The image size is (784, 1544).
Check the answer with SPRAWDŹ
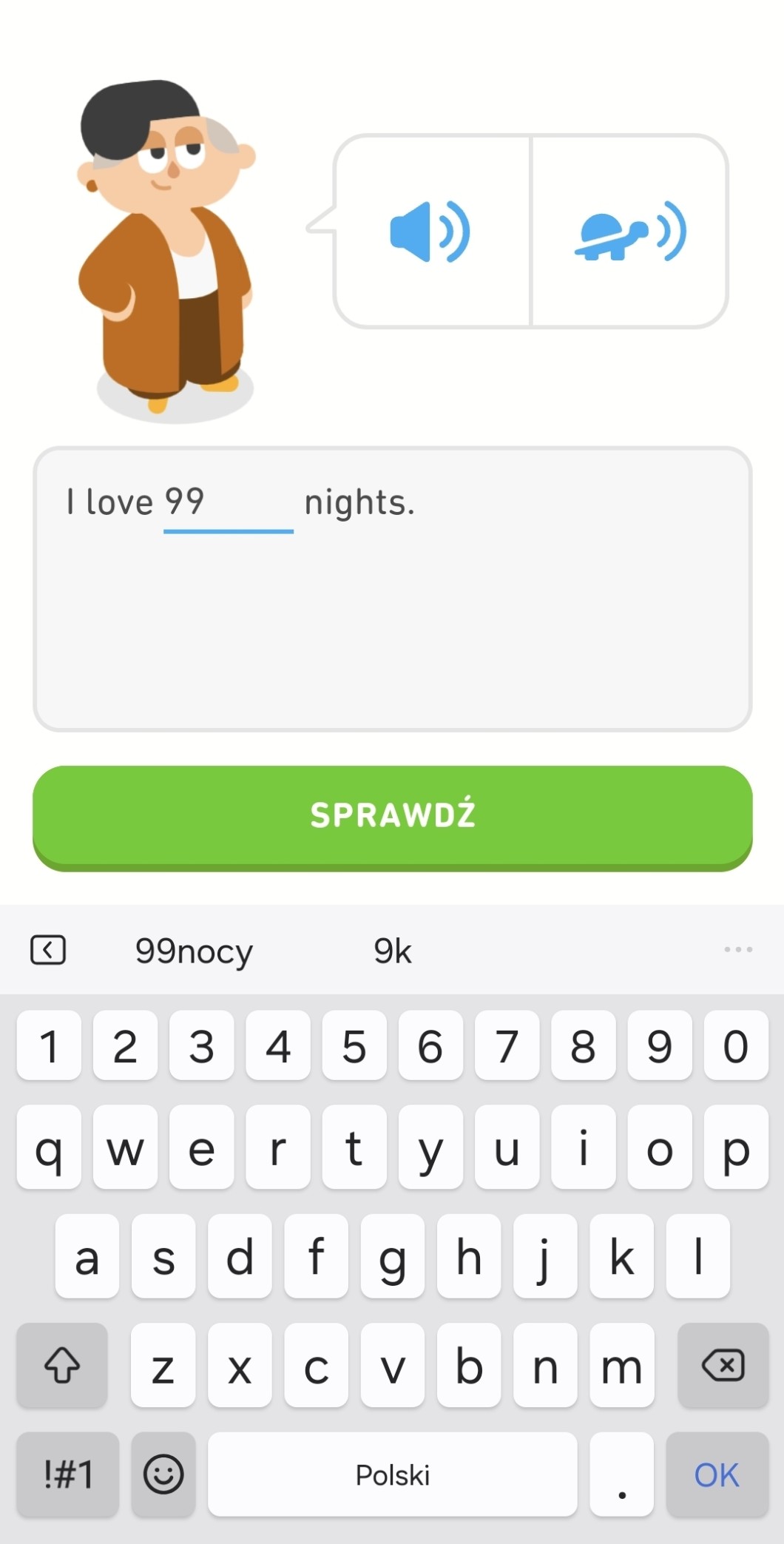[x=392, y=815]
